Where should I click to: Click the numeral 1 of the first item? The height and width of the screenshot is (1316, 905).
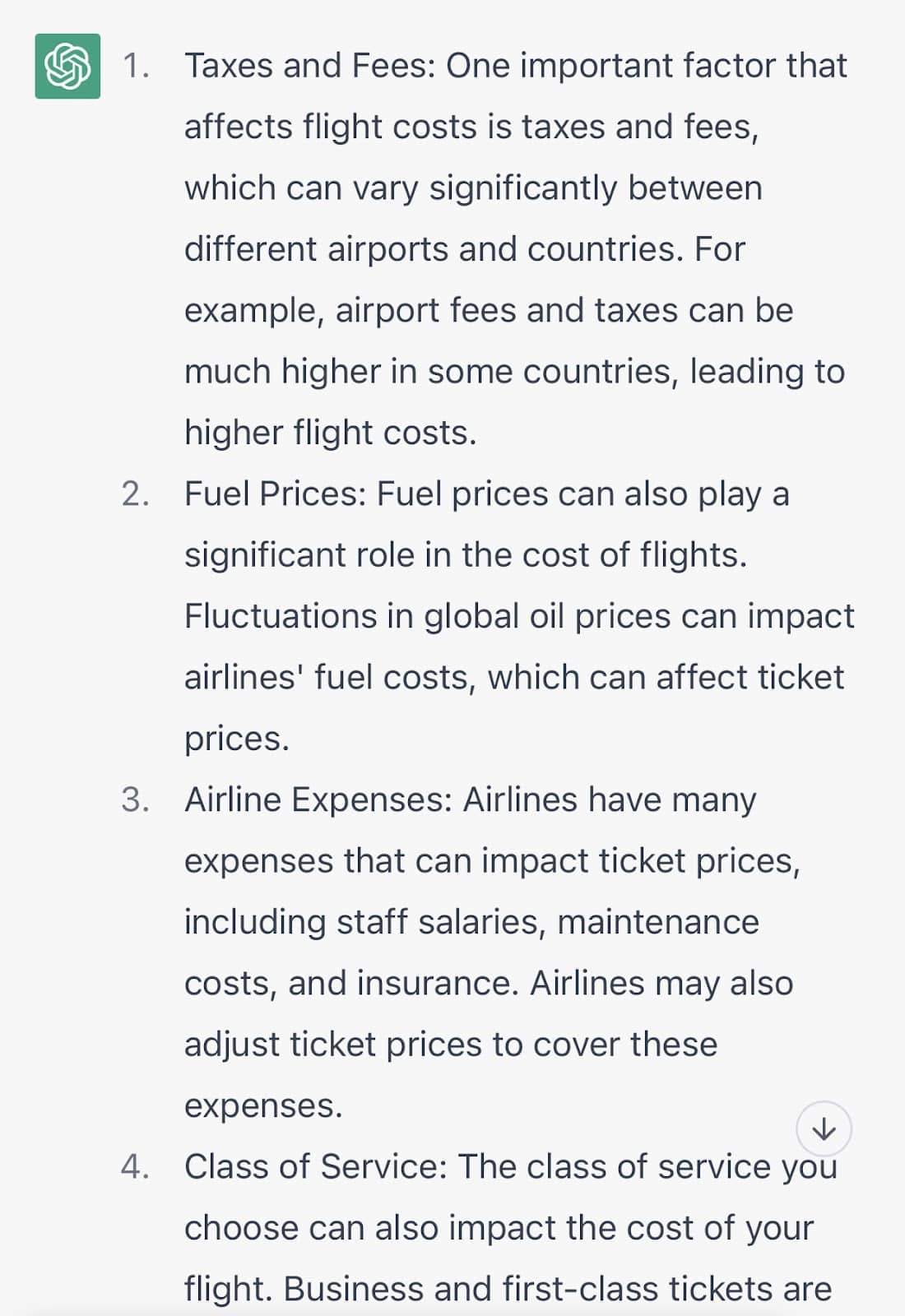point(134,65)
